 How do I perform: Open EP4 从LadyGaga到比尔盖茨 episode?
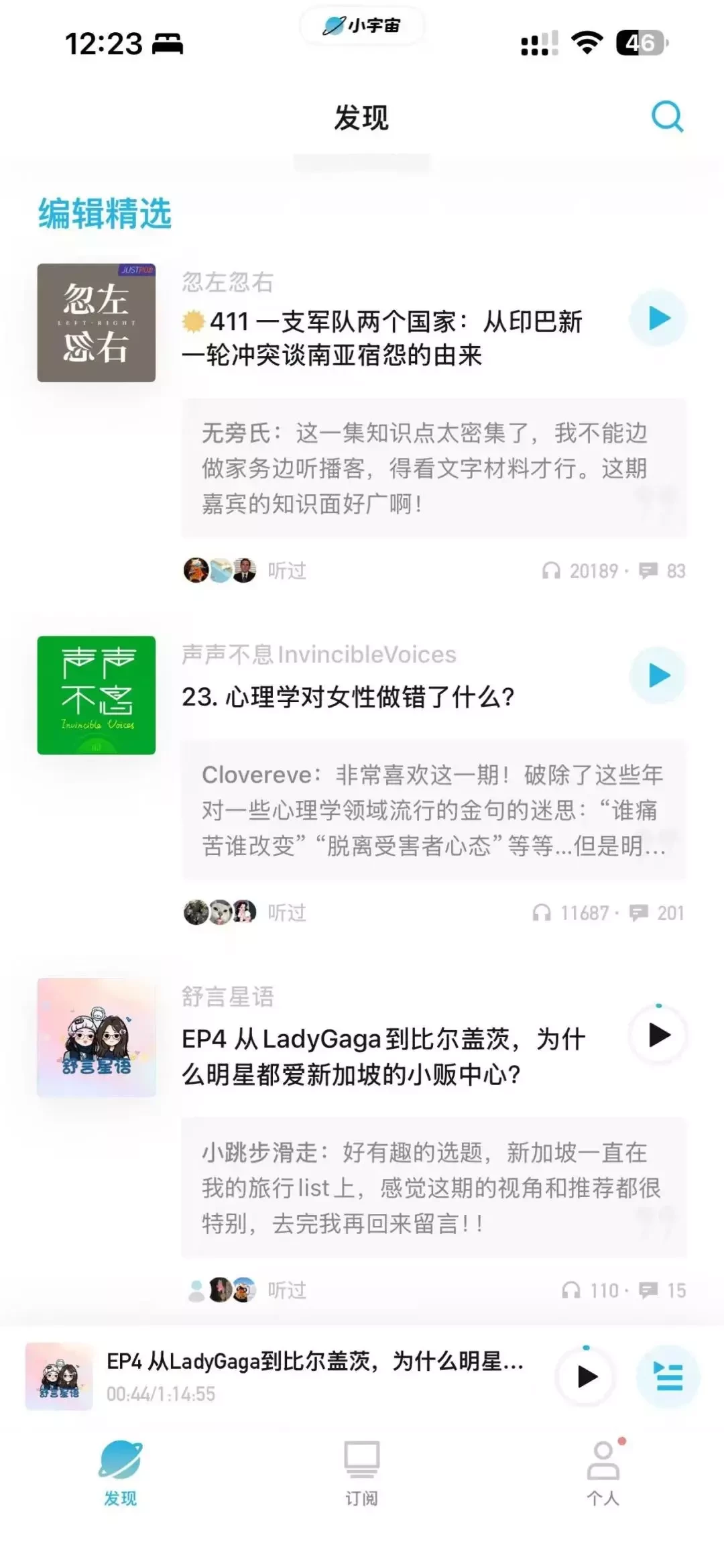pyautogui.click(x=383, y=1056)
